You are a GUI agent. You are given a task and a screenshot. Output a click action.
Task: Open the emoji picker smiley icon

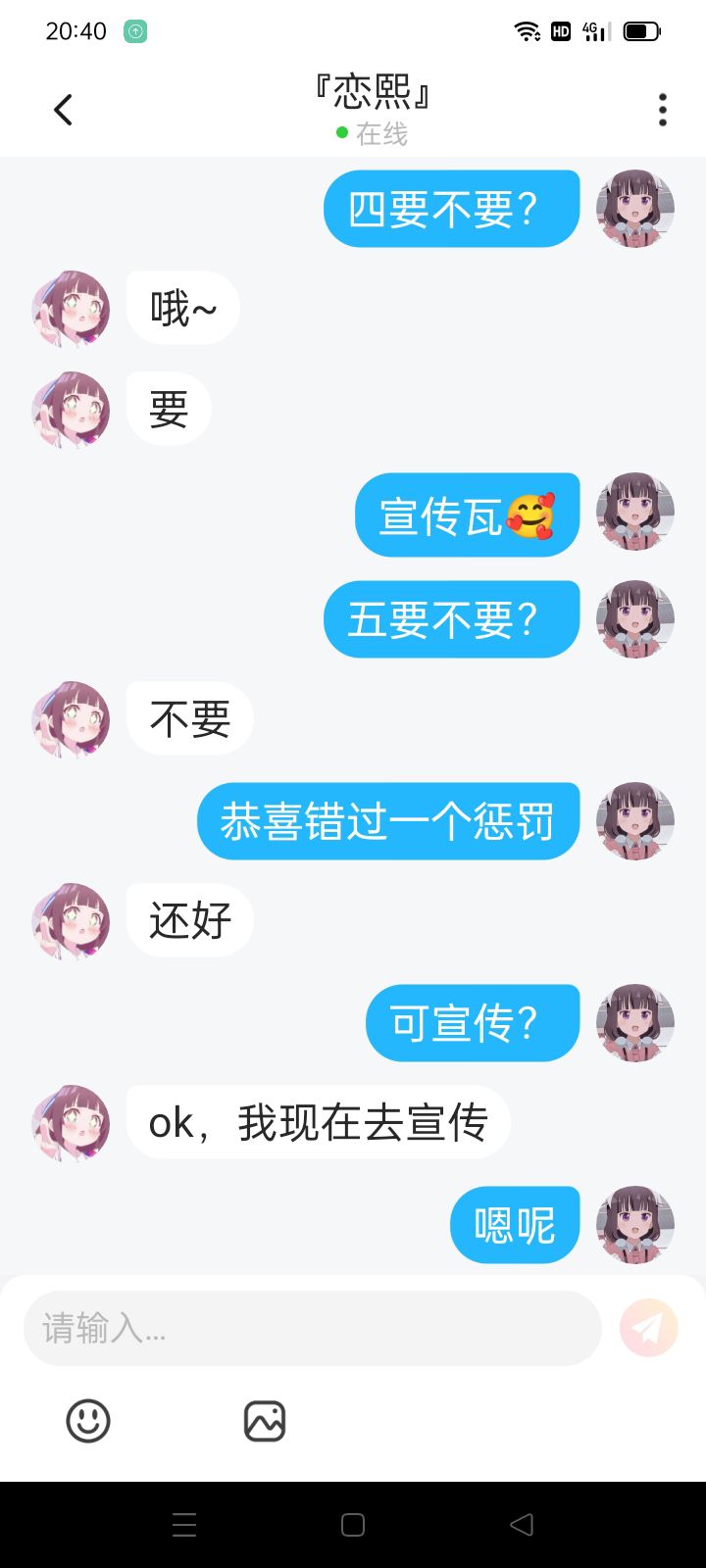pos(88,1421)
